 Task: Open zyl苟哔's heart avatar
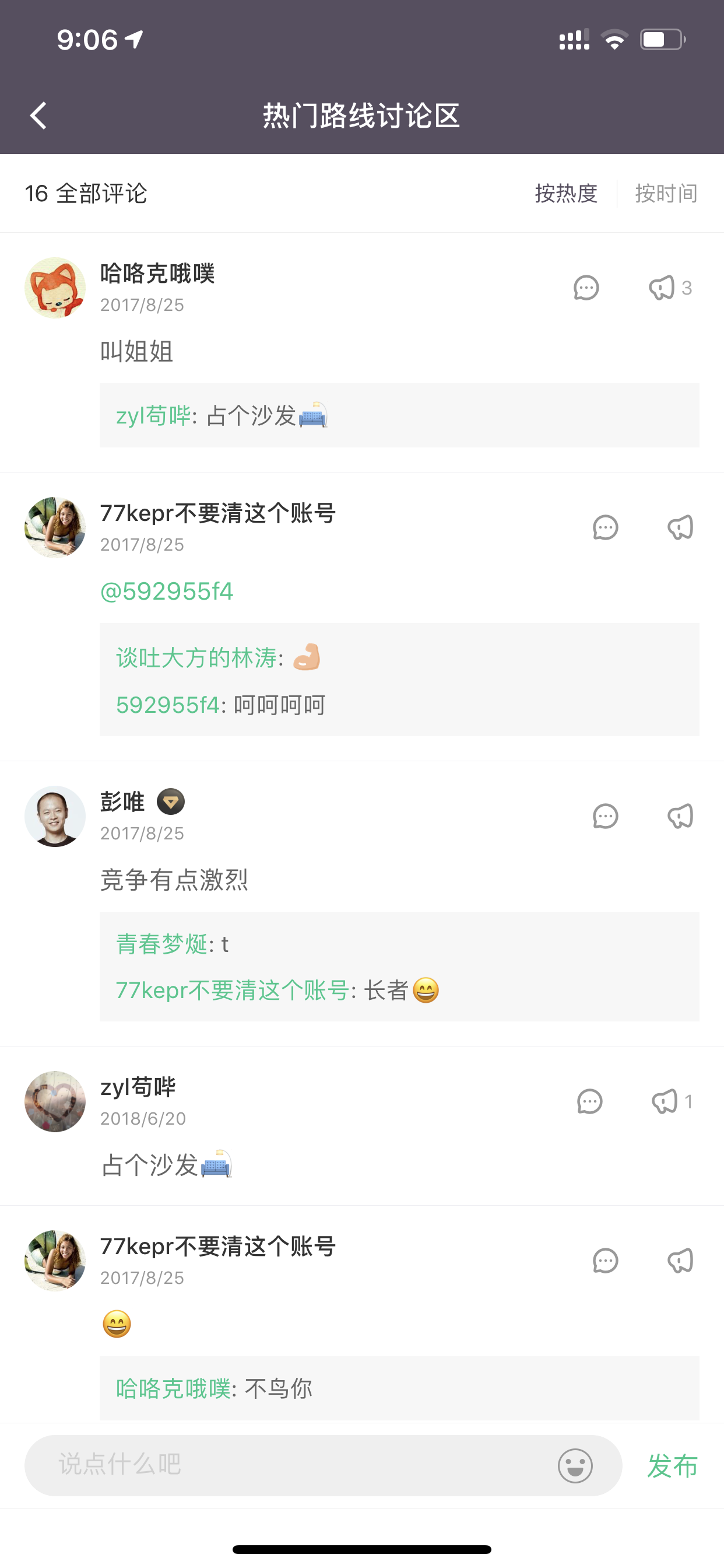[55, 1102]
